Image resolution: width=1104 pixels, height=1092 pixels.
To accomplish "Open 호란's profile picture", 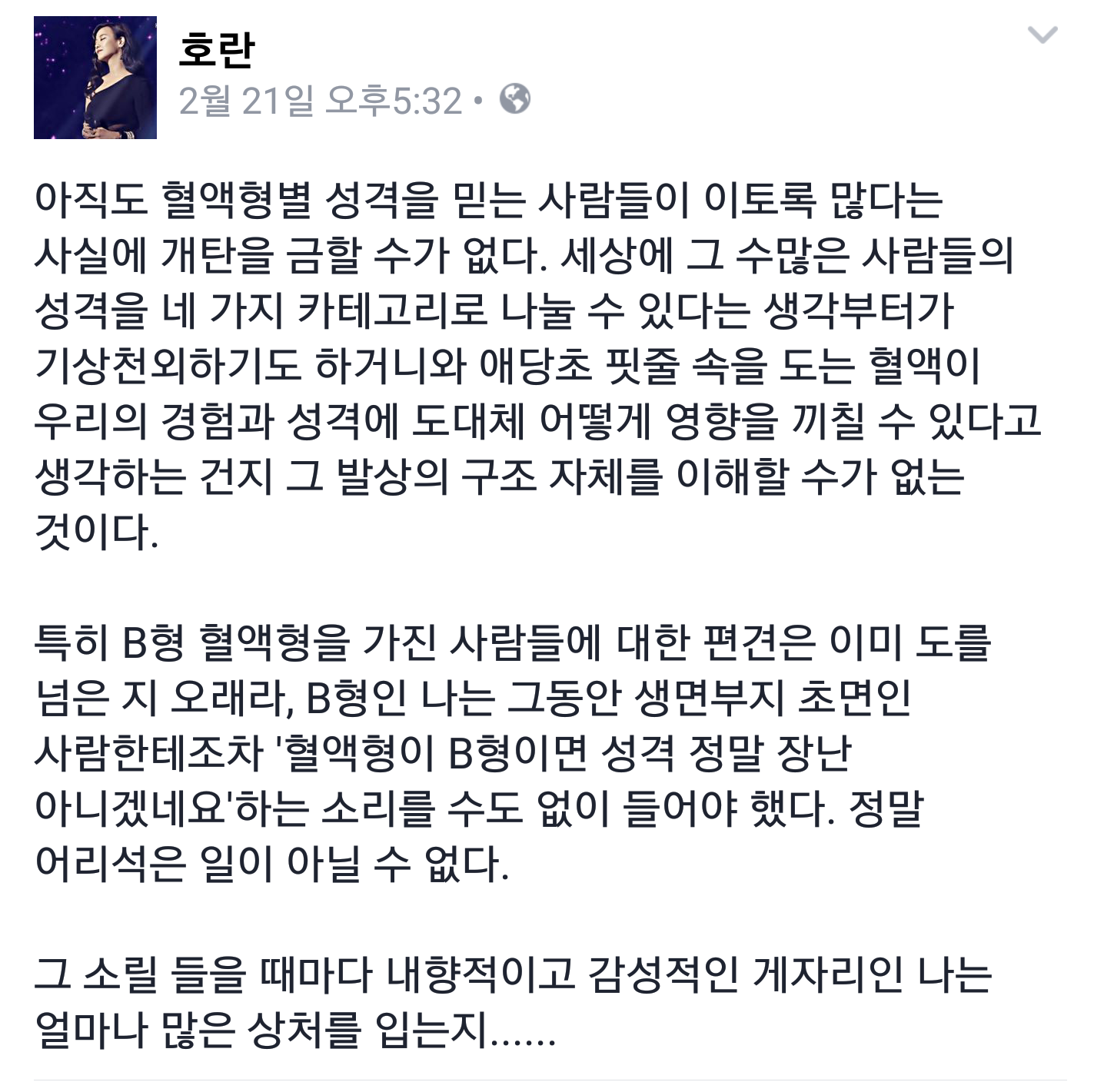I will (95, 78).
